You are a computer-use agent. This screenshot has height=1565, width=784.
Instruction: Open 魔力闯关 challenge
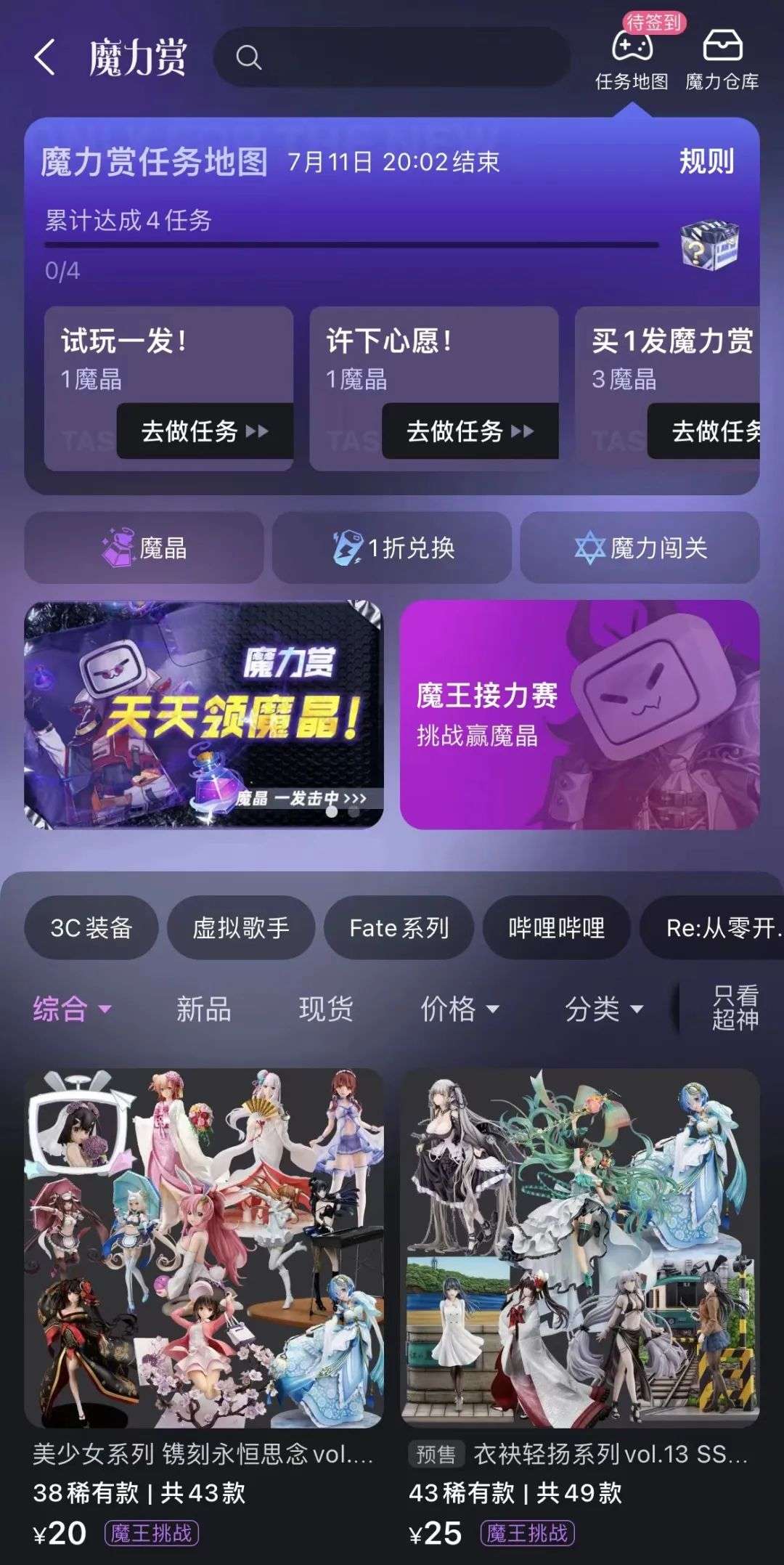coord(640,548)
